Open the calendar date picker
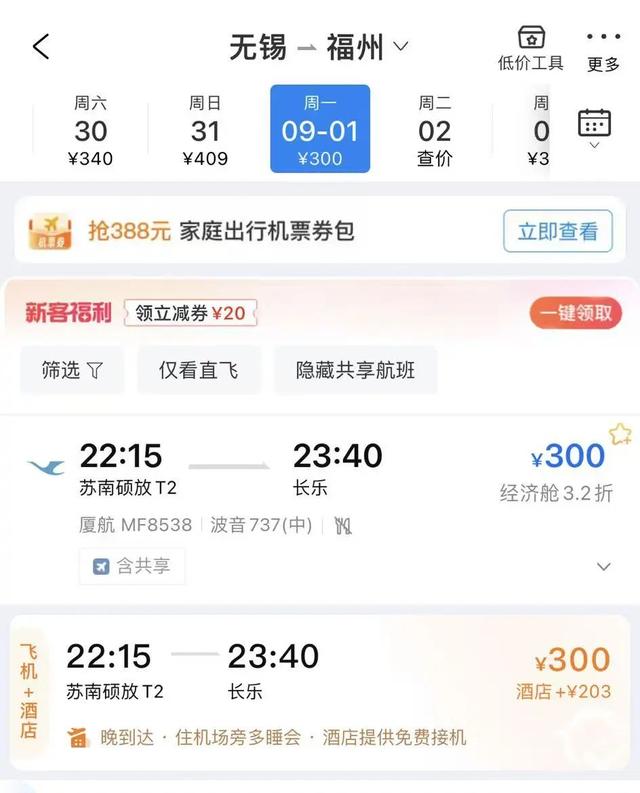 (x=594, y=126)
